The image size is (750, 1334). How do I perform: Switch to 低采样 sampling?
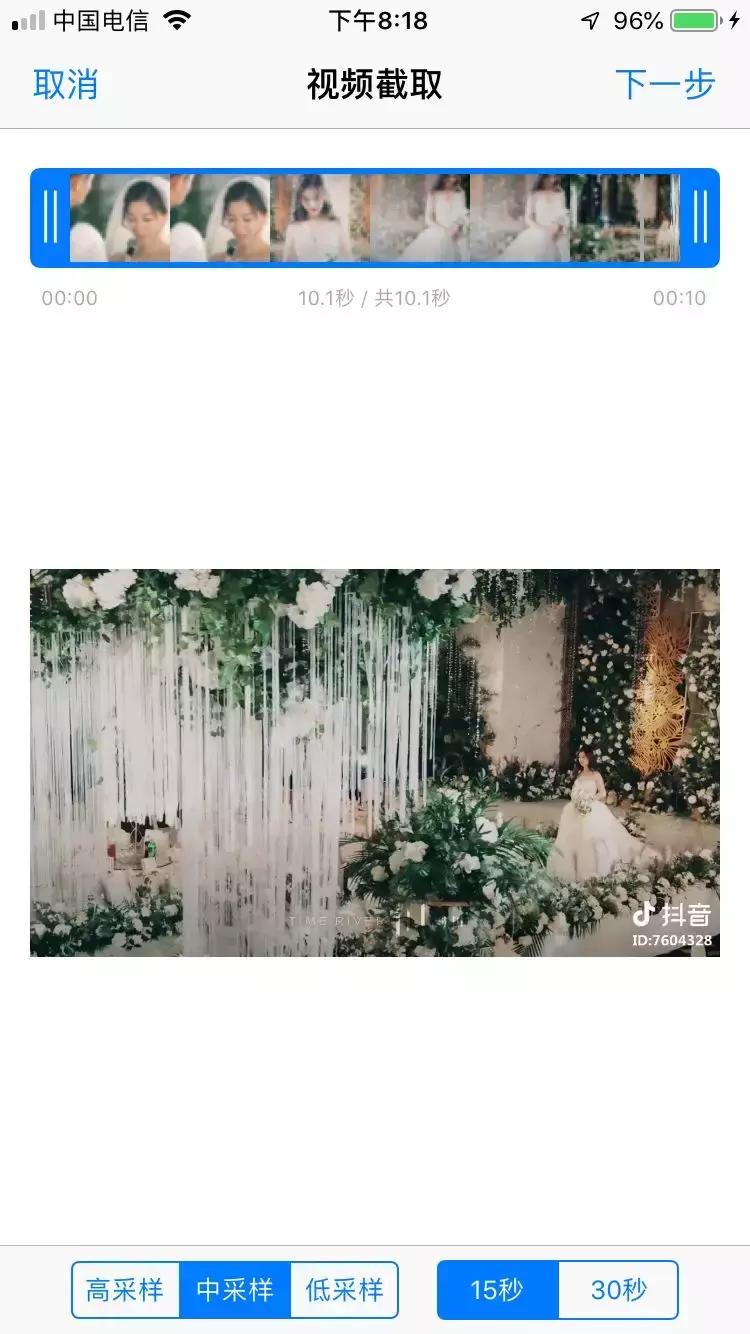pyautogui.click(x=344, y=1290)
